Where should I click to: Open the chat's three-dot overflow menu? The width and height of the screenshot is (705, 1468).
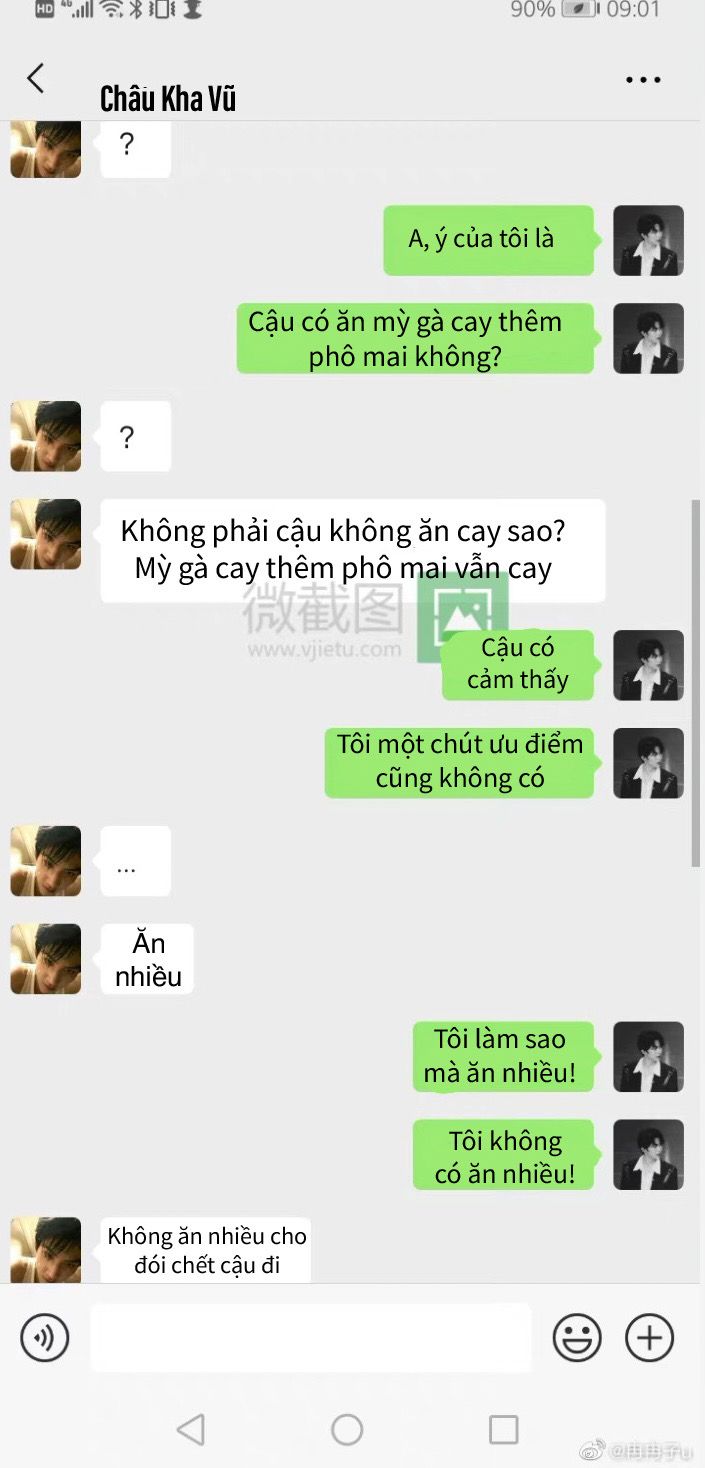click(x=643, y=80)
